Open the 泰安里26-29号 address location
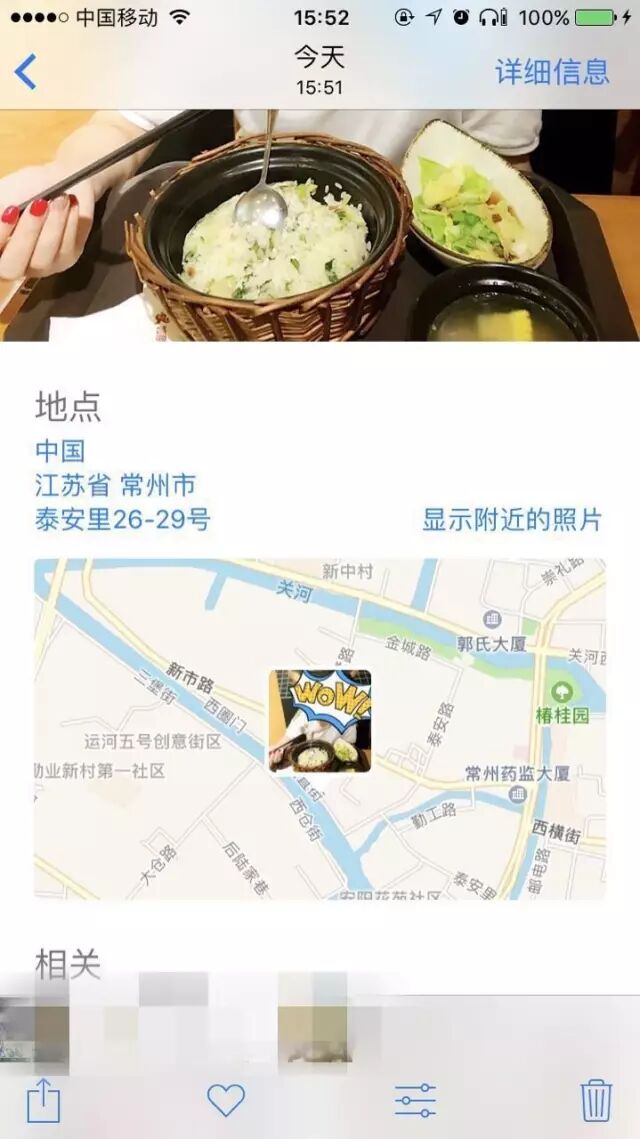Viewport: 640px width, 1139px height. click(x=123, y=520)
